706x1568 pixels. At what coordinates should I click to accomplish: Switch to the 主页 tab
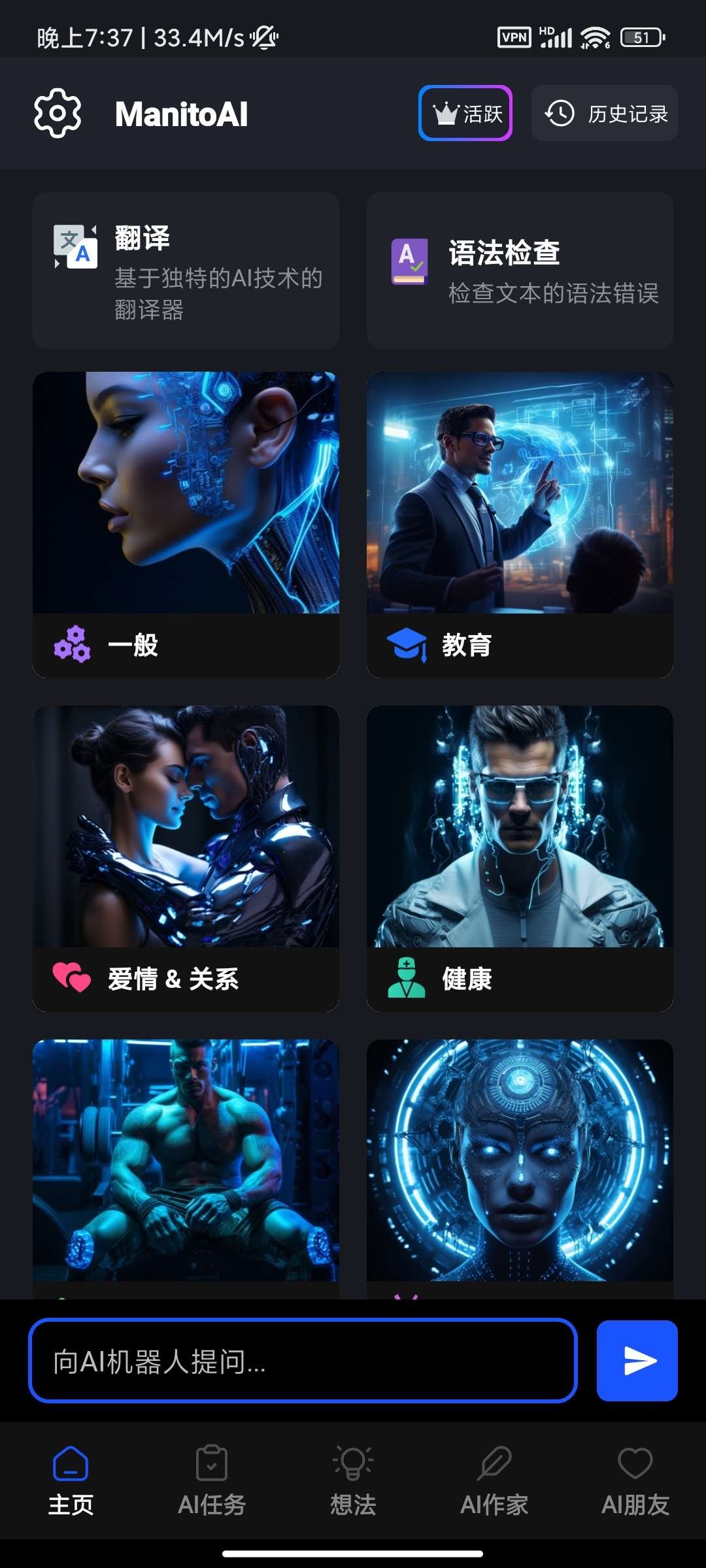point(71,1480)
